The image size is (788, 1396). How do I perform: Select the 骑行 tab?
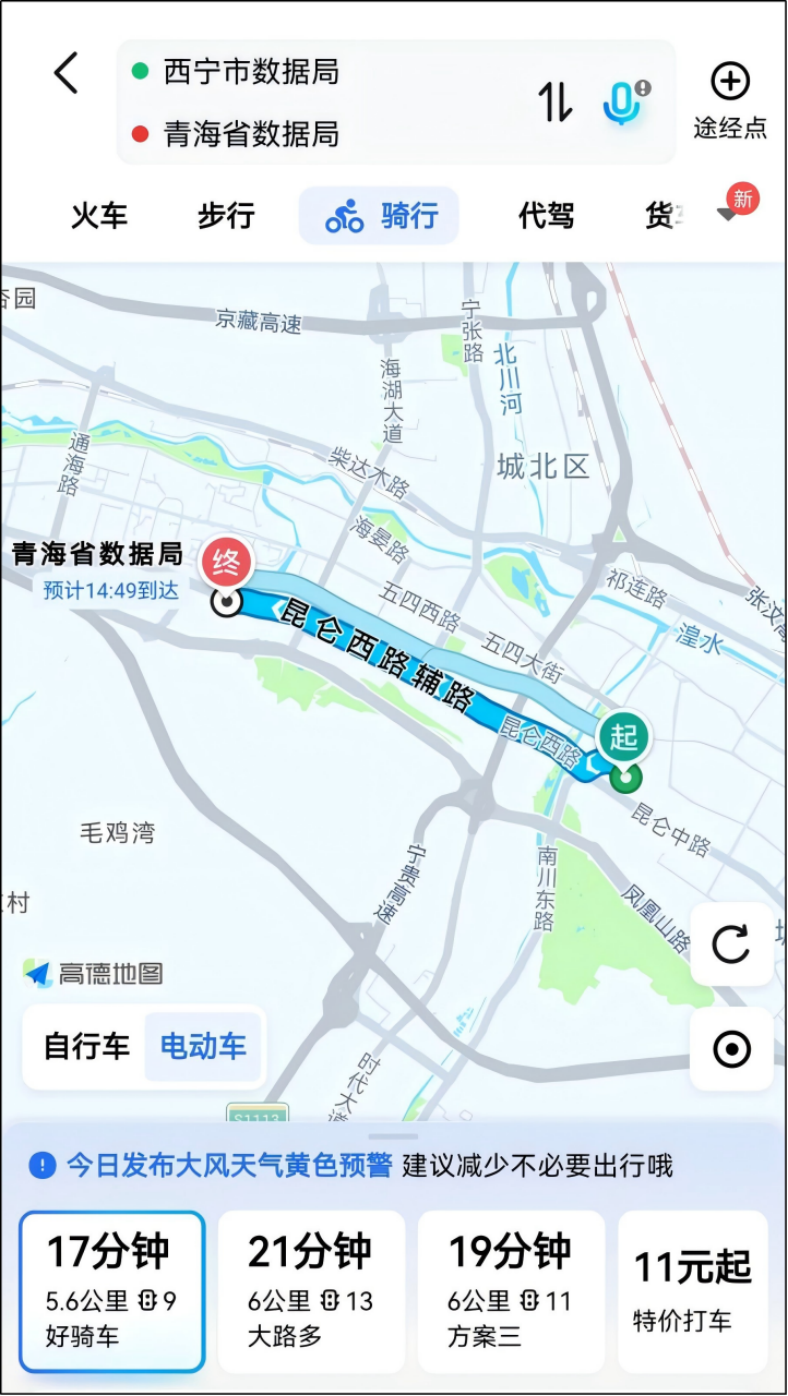[380, 215]
